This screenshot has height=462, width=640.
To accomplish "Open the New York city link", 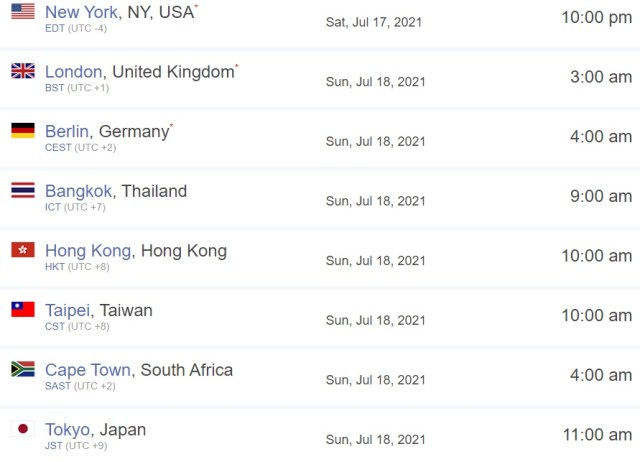I will point(81,12).
